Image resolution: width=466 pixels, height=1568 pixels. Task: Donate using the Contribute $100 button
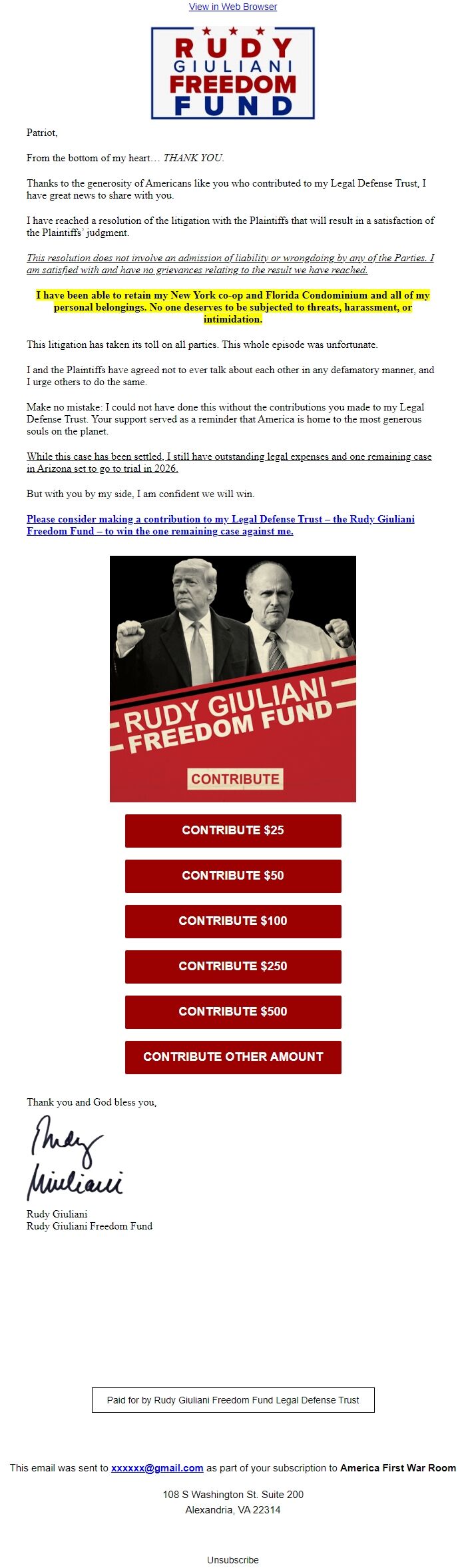pyautogui.click(x=232, y=921)
